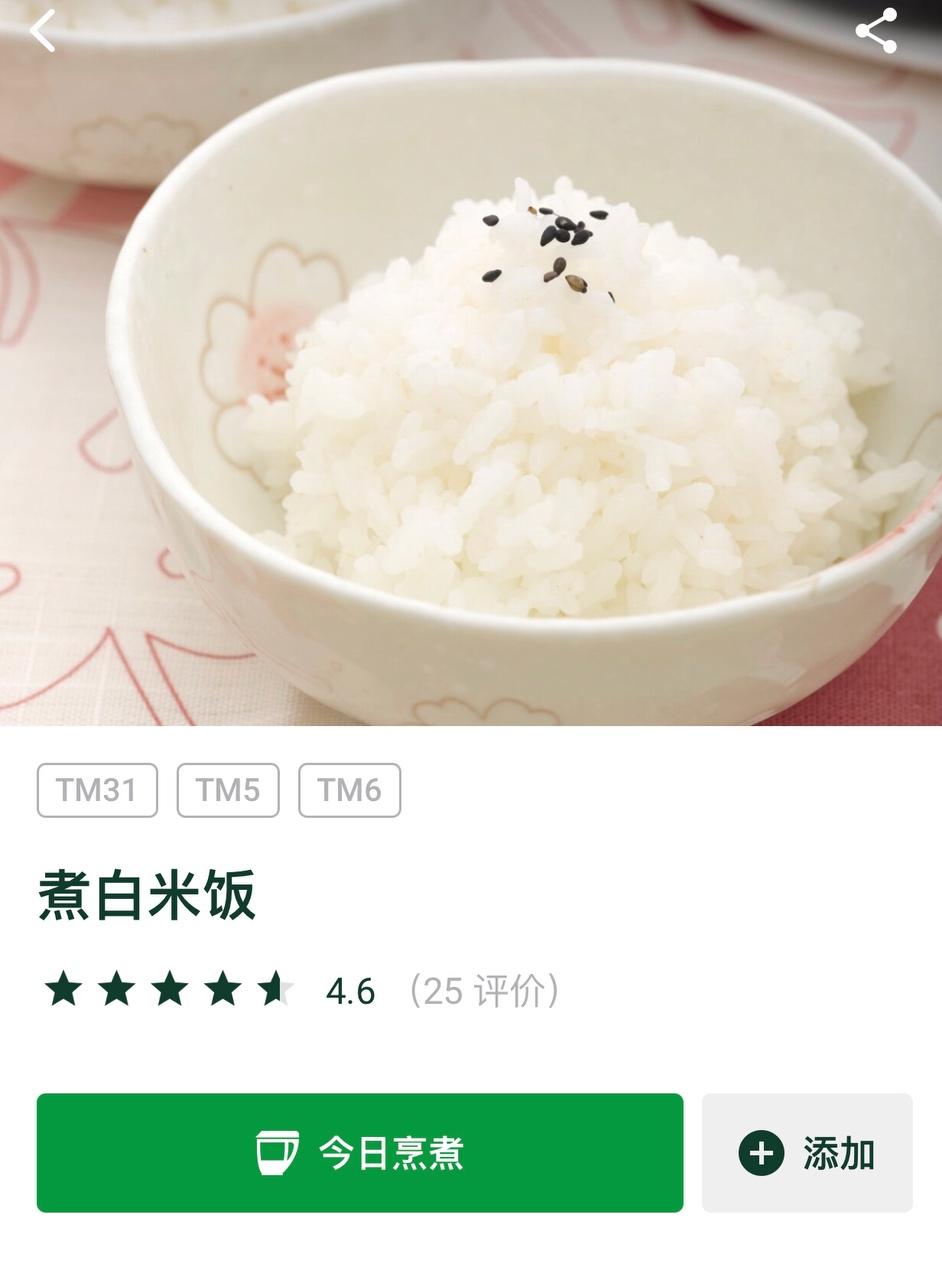Add recipe with the 添加 button

(807, 1153)
